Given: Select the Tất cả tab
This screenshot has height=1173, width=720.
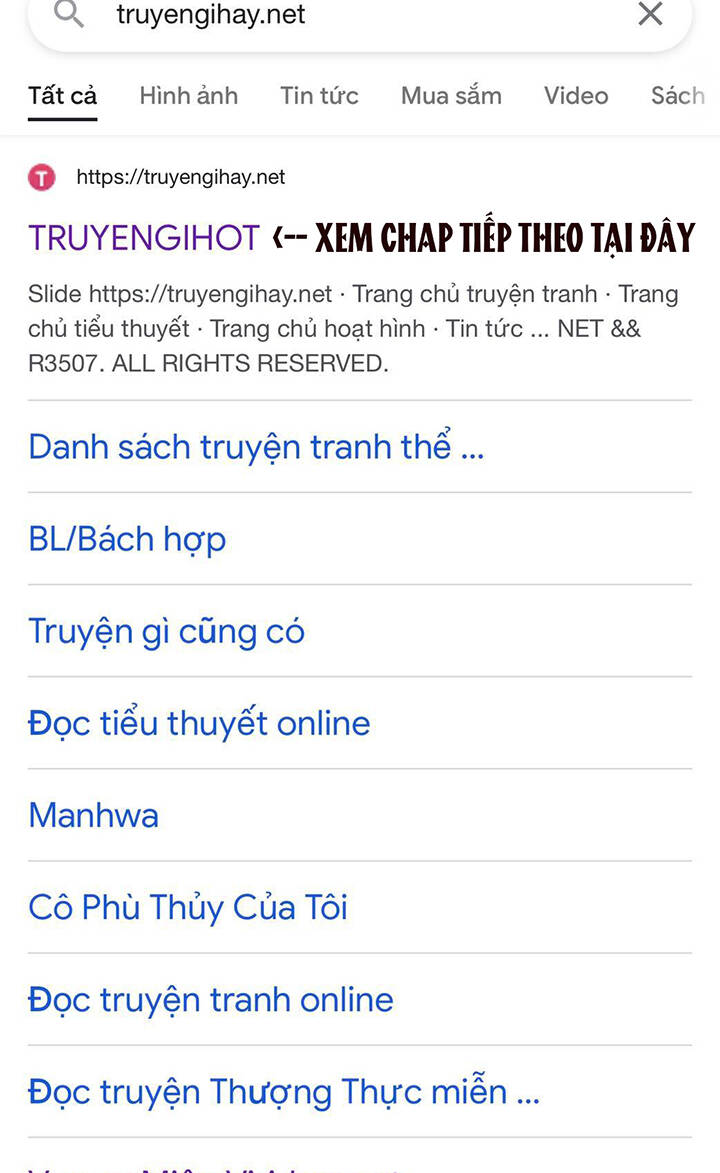Looking at the screenshot, I should pos(62,96).
